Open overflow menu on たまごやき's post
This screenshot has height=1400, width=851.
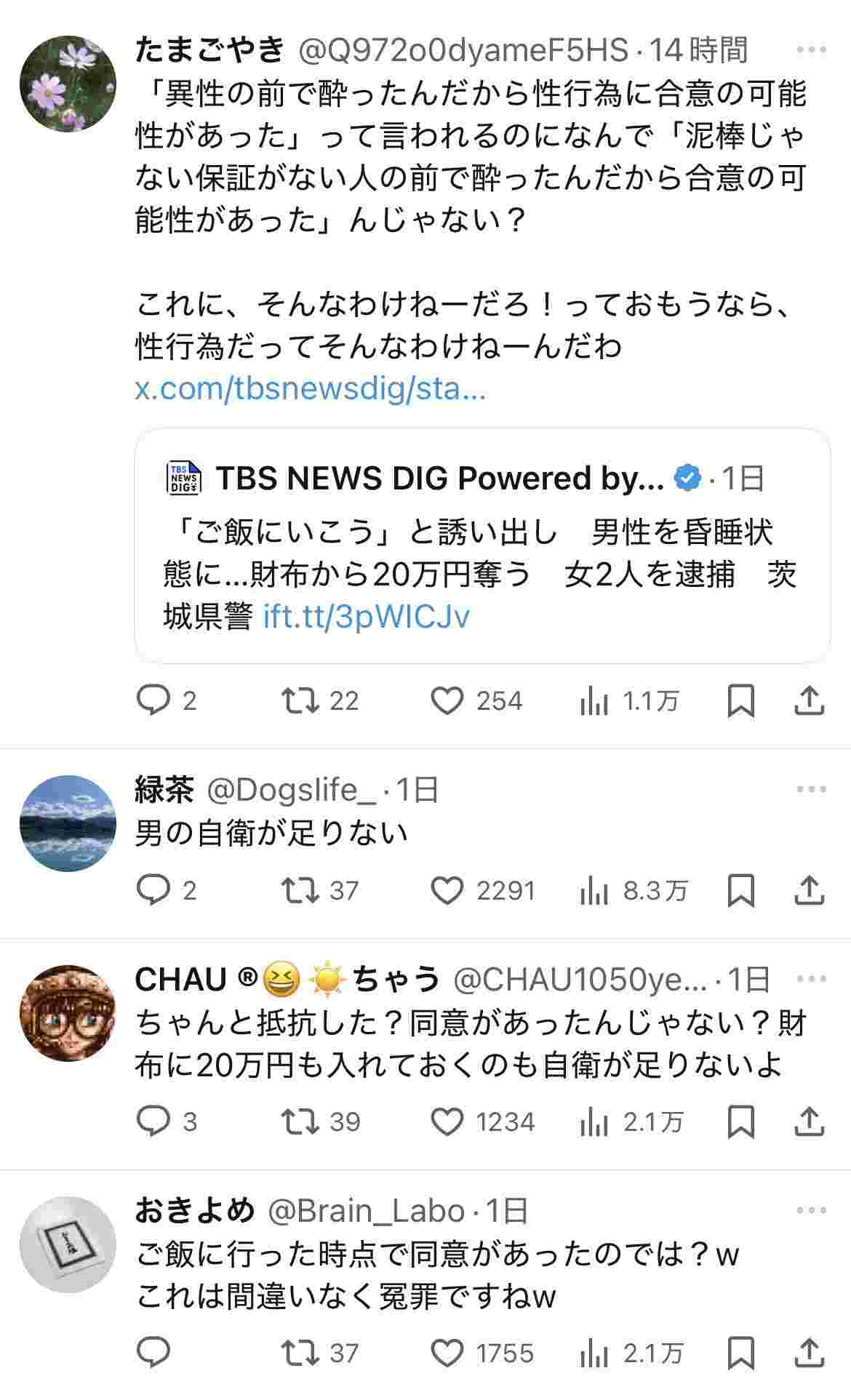pos(811,50)
